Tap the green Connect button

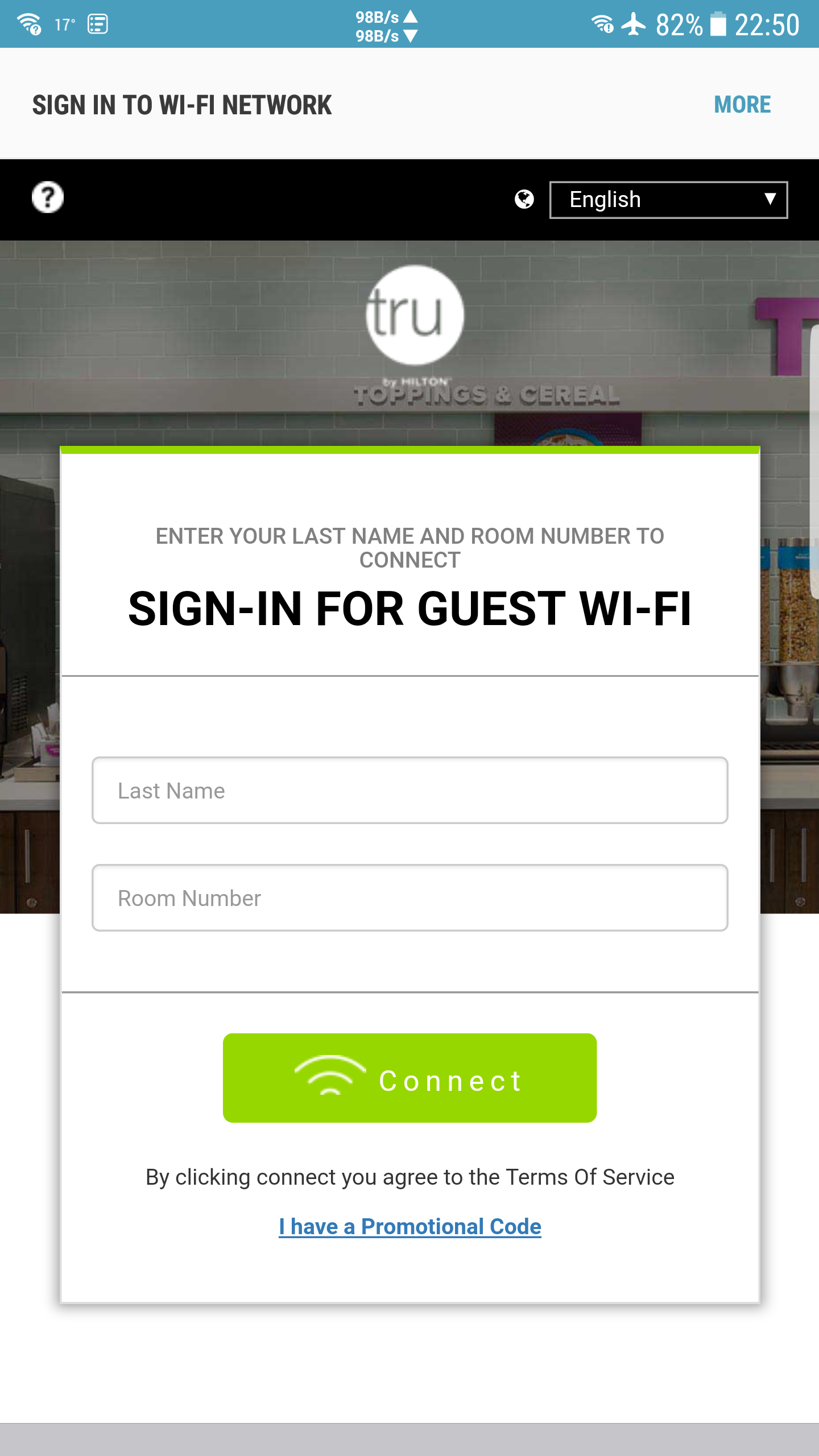(409, 1078)
